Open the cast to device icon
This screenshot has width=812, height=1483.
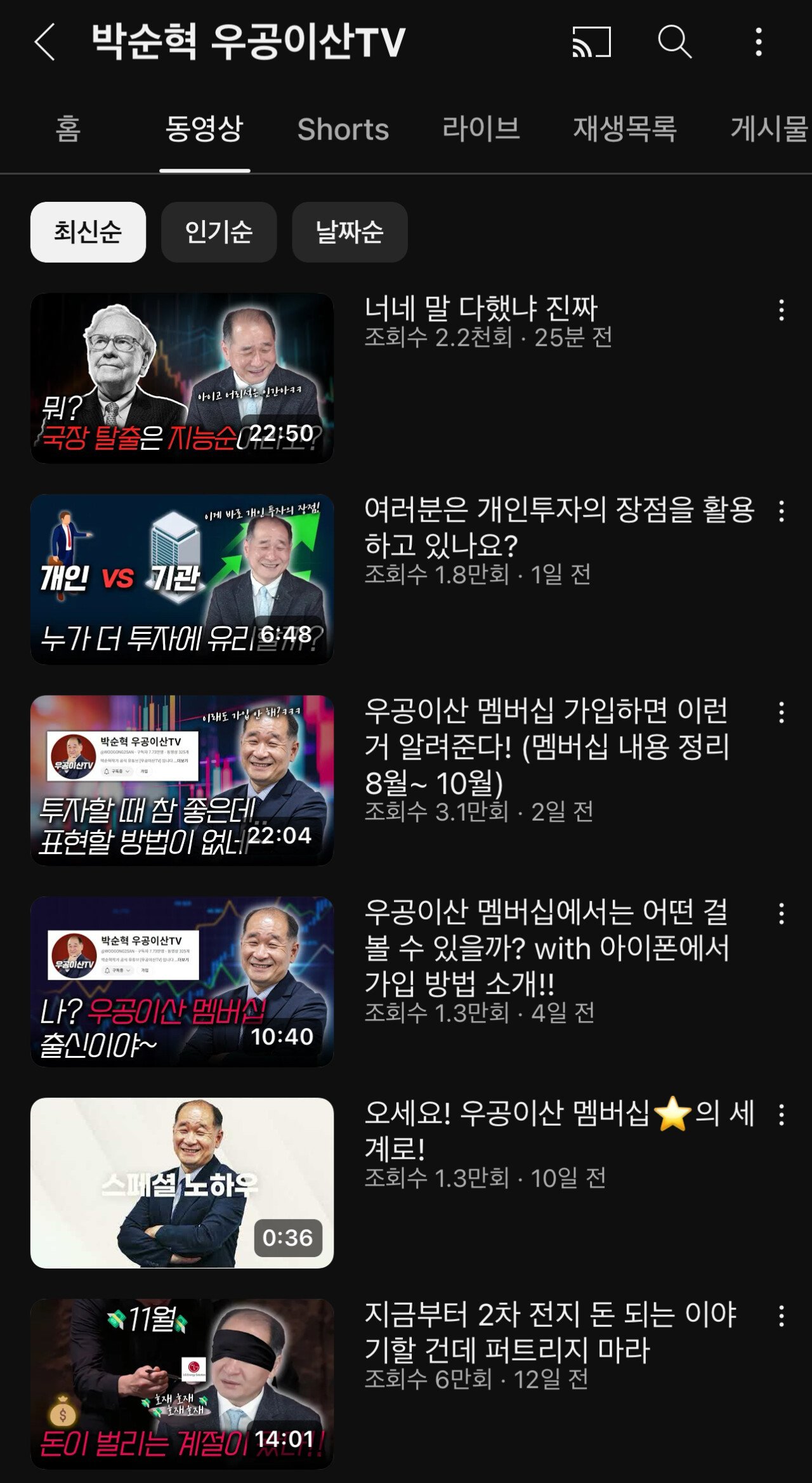coord(591,42)
